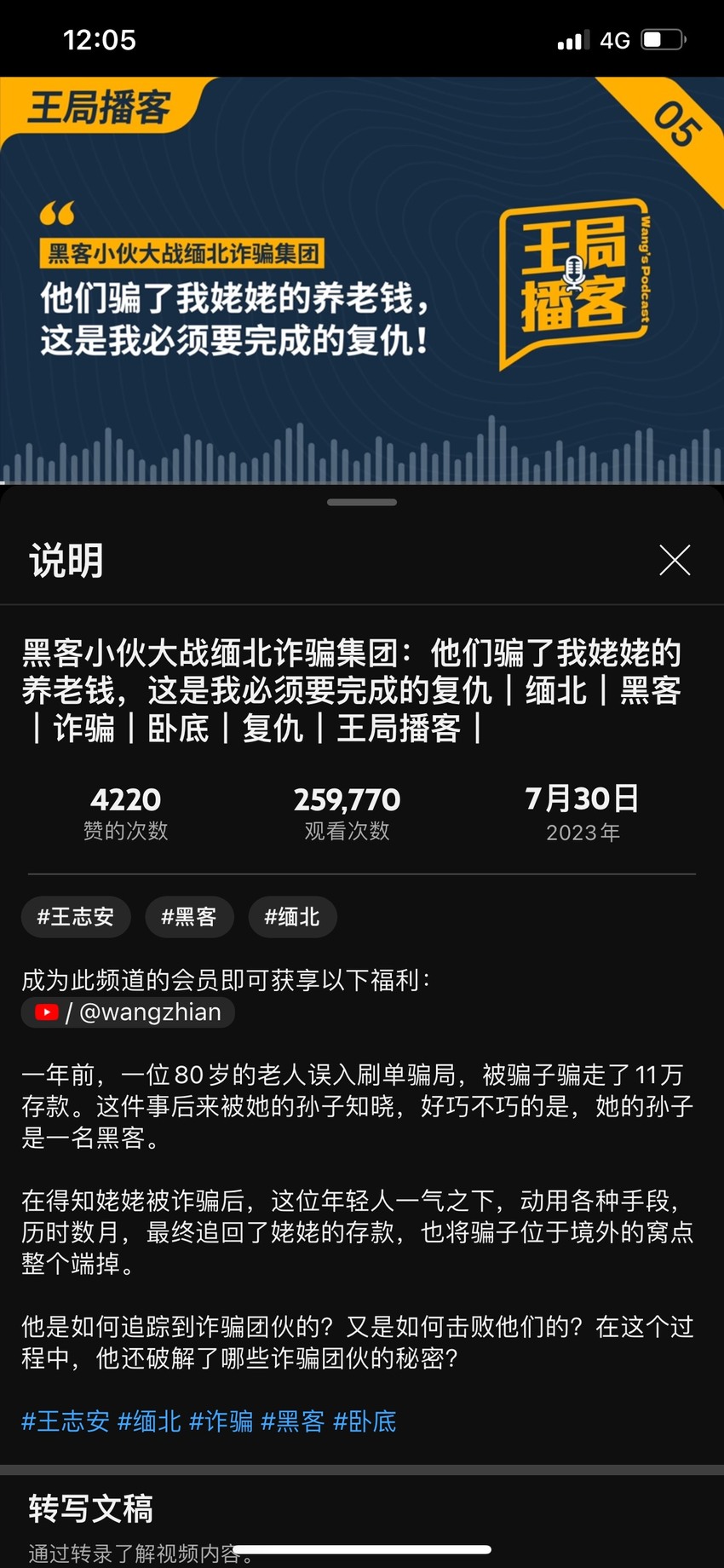
Task: Open the @wangzhian channel link
Action: click(x=128, y=1012)
